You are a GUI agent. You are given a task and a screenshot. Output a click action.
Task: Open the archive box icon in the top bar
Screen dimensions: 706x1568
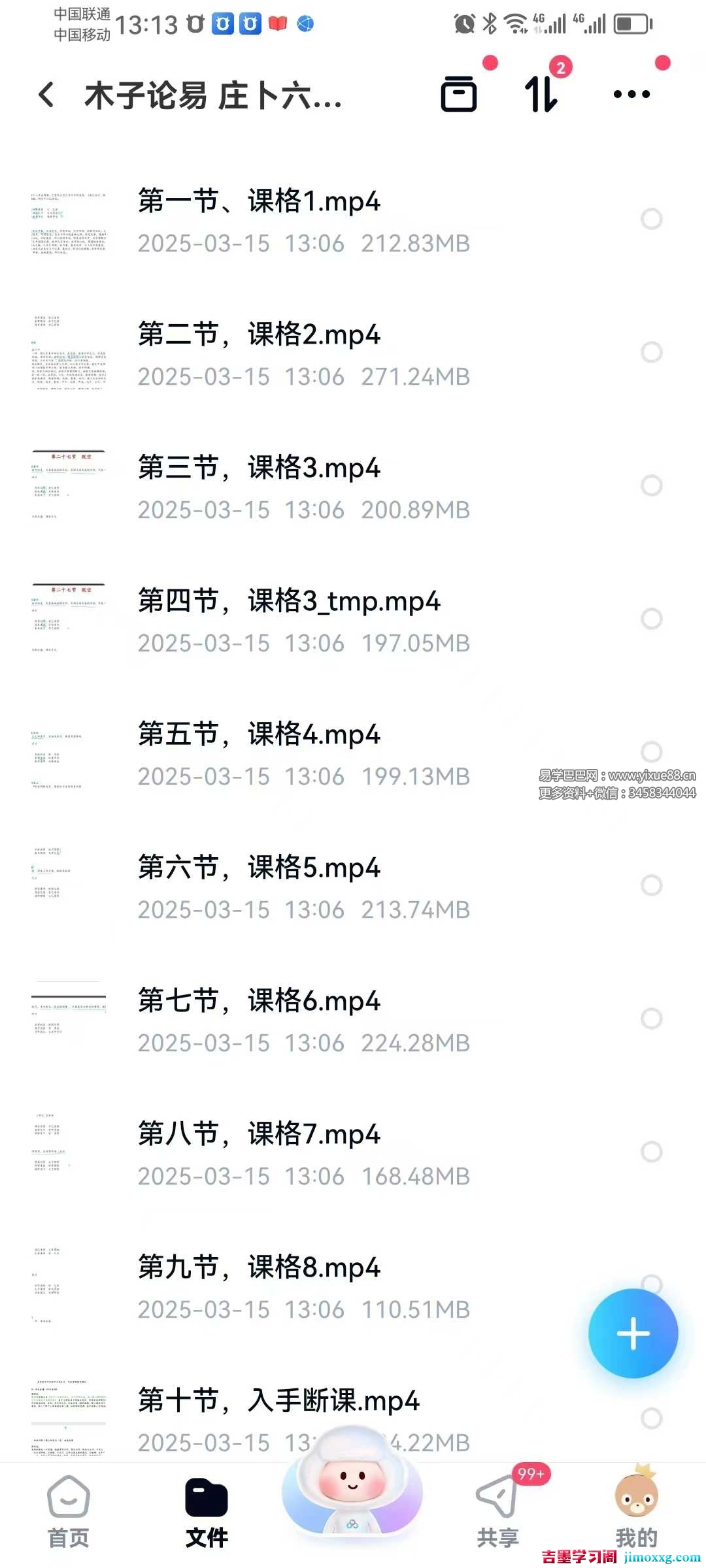459,94
